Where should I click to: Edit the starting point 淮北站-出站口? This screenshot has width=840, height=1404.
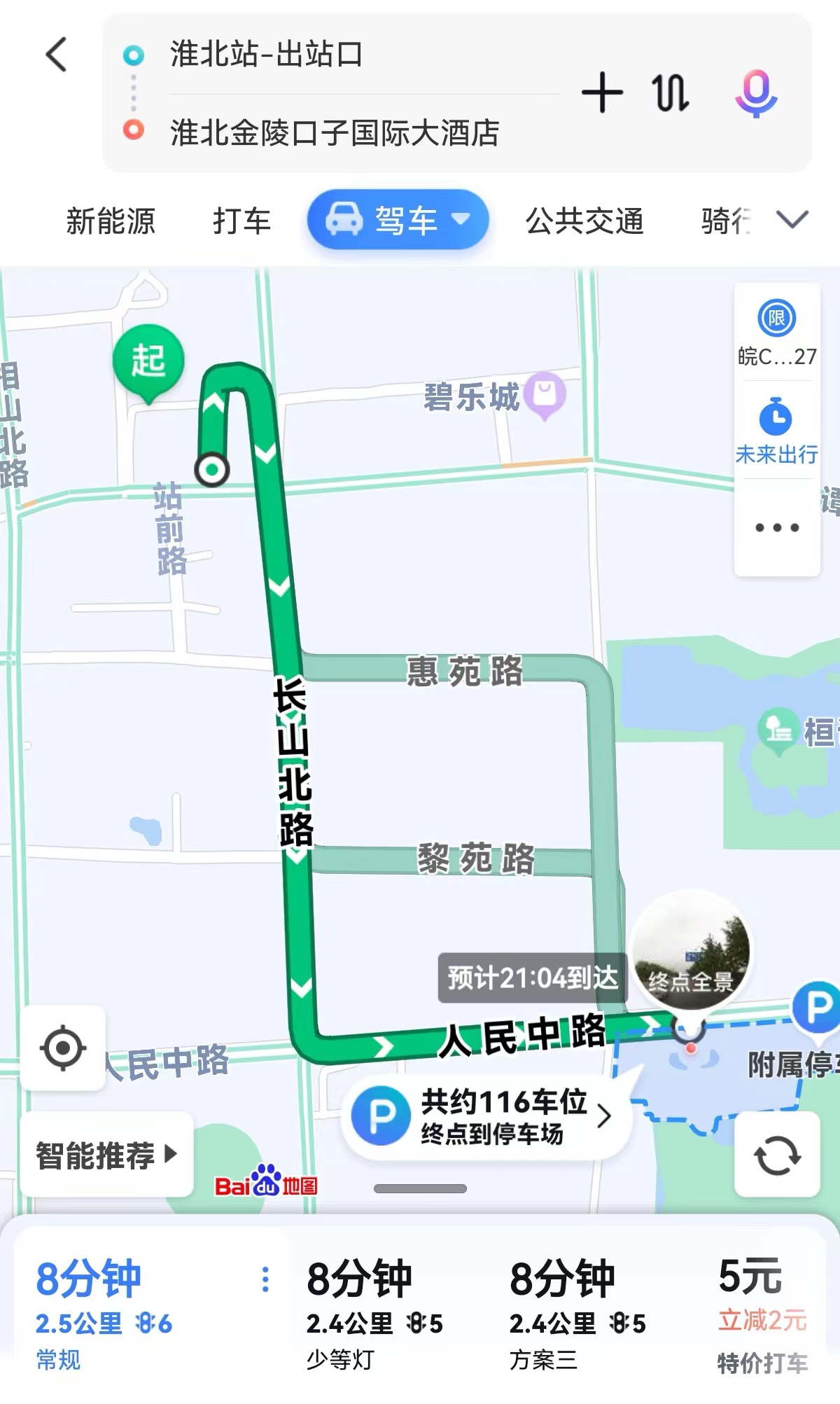pyautogui.click(x=266, y=55)
